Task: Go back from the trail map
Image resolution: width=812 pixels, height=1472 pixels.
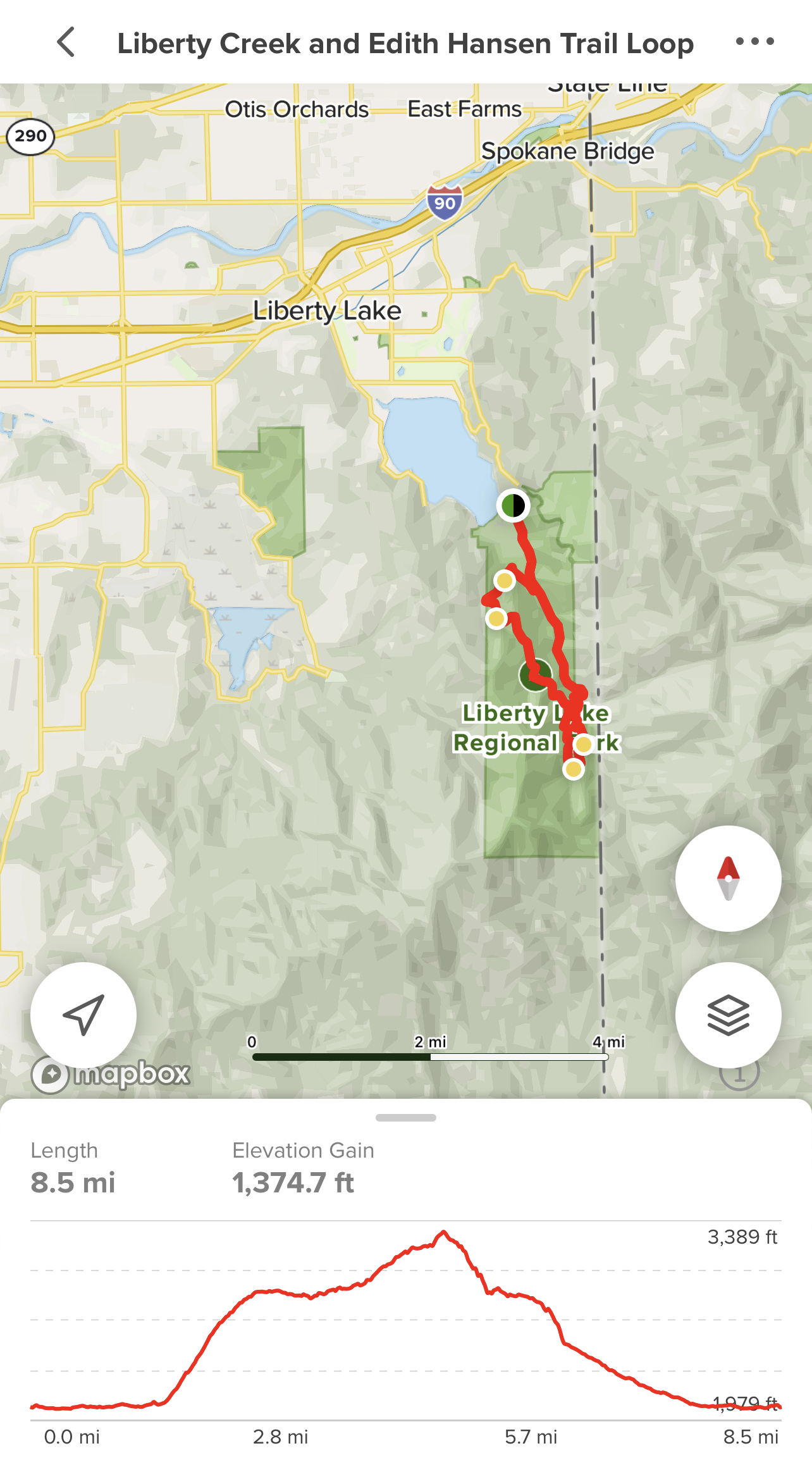Action: click(x=66, y=42)
